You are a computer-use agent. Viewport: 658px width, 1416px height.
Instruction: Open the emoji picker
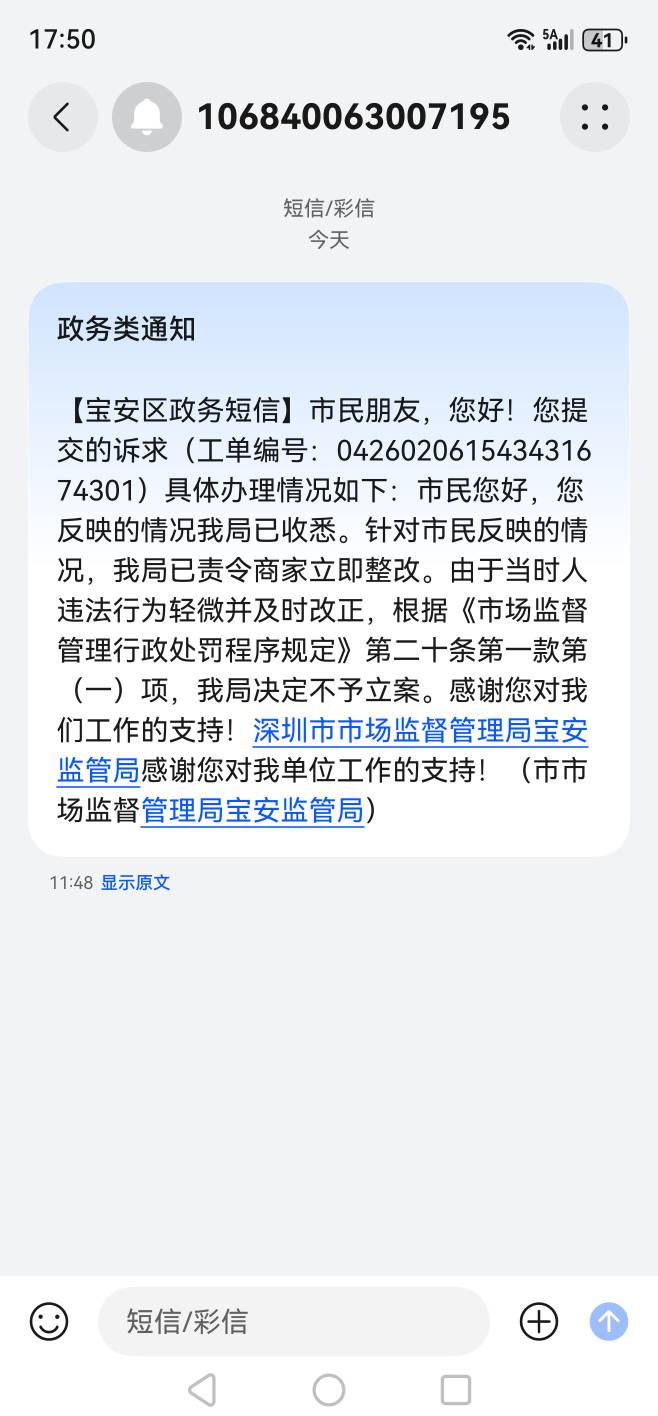point(49,1322)
